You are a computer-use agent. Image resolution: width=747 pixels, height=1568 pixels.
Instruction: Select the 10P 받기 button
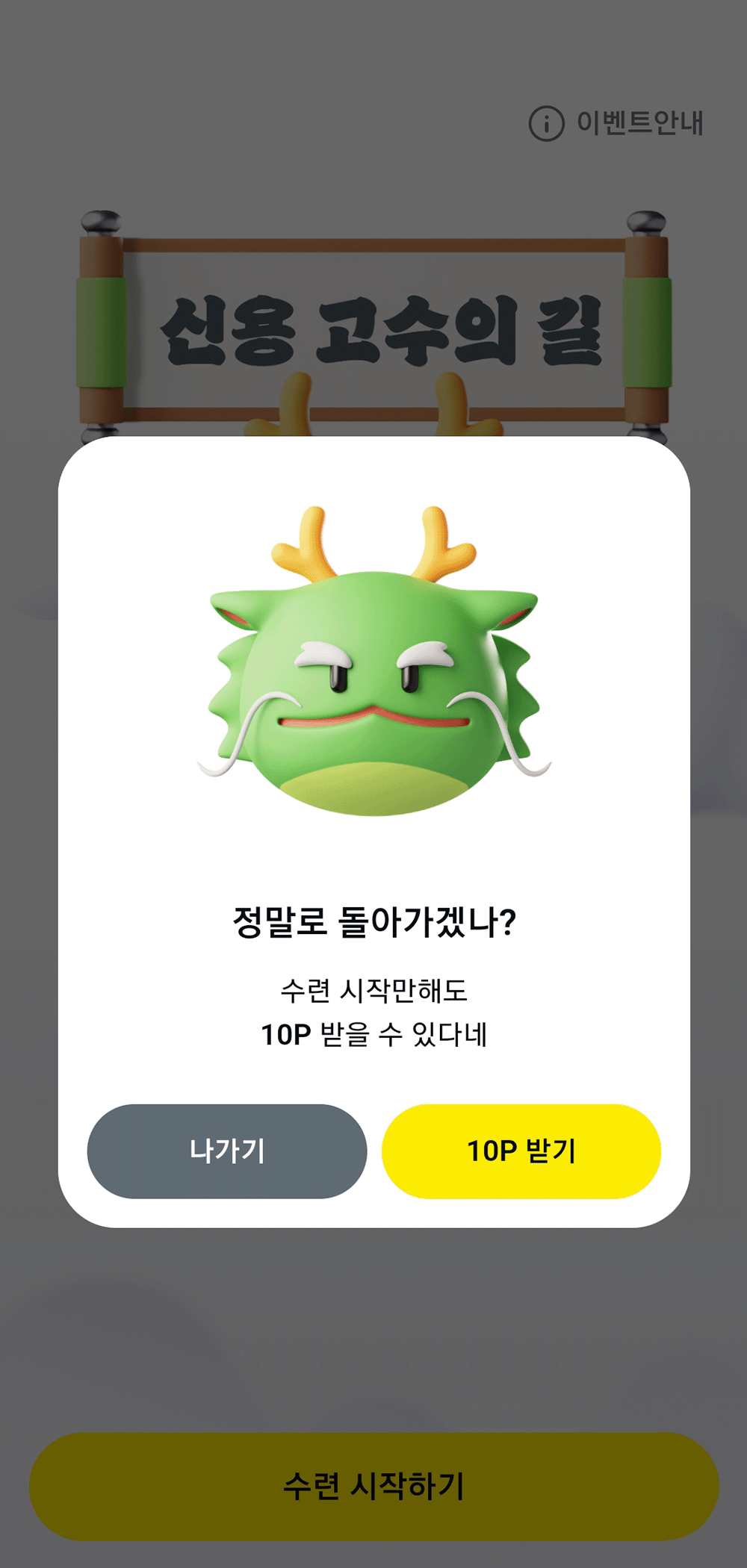521,1151
